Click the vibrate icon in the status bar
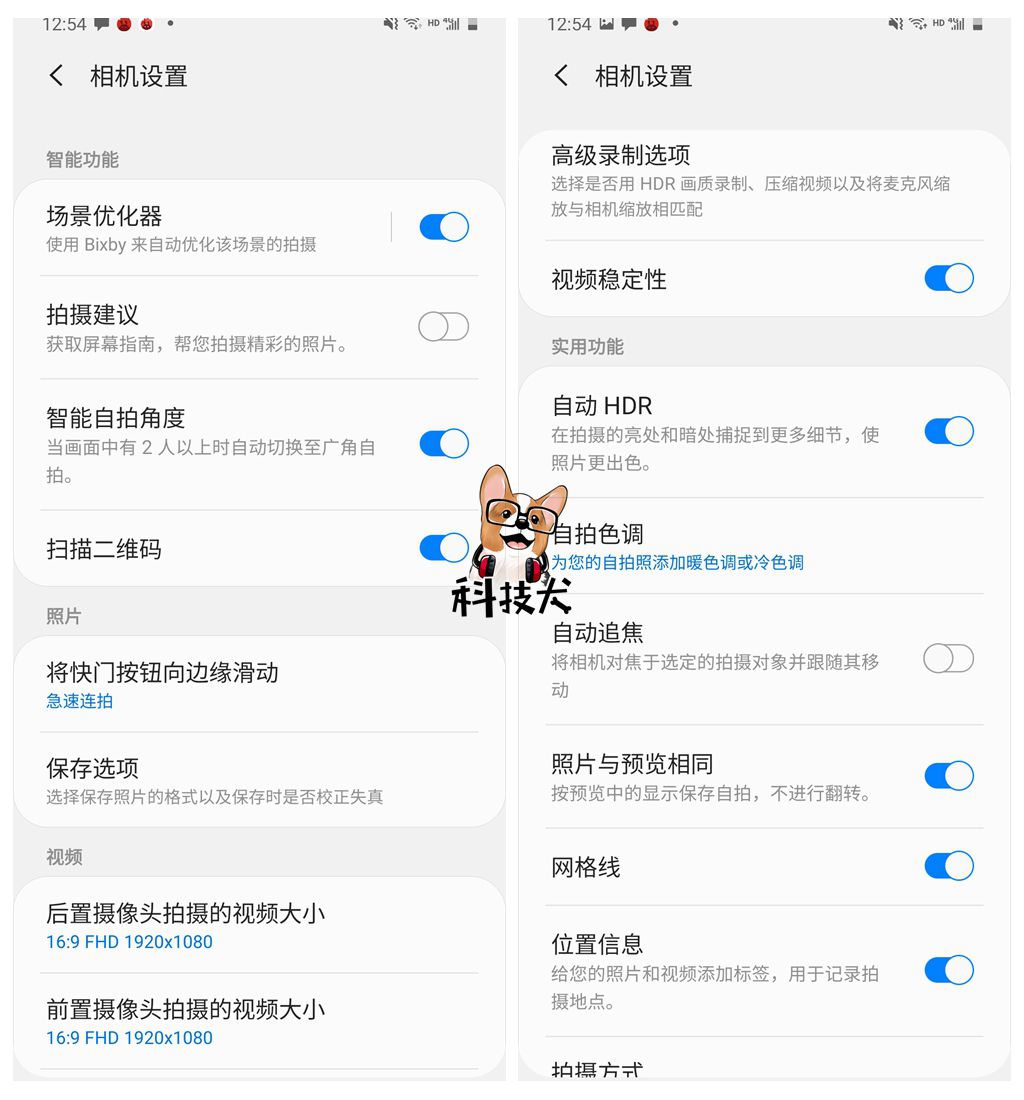This screenshot has width=1024, height=1100. pos(392,24)
